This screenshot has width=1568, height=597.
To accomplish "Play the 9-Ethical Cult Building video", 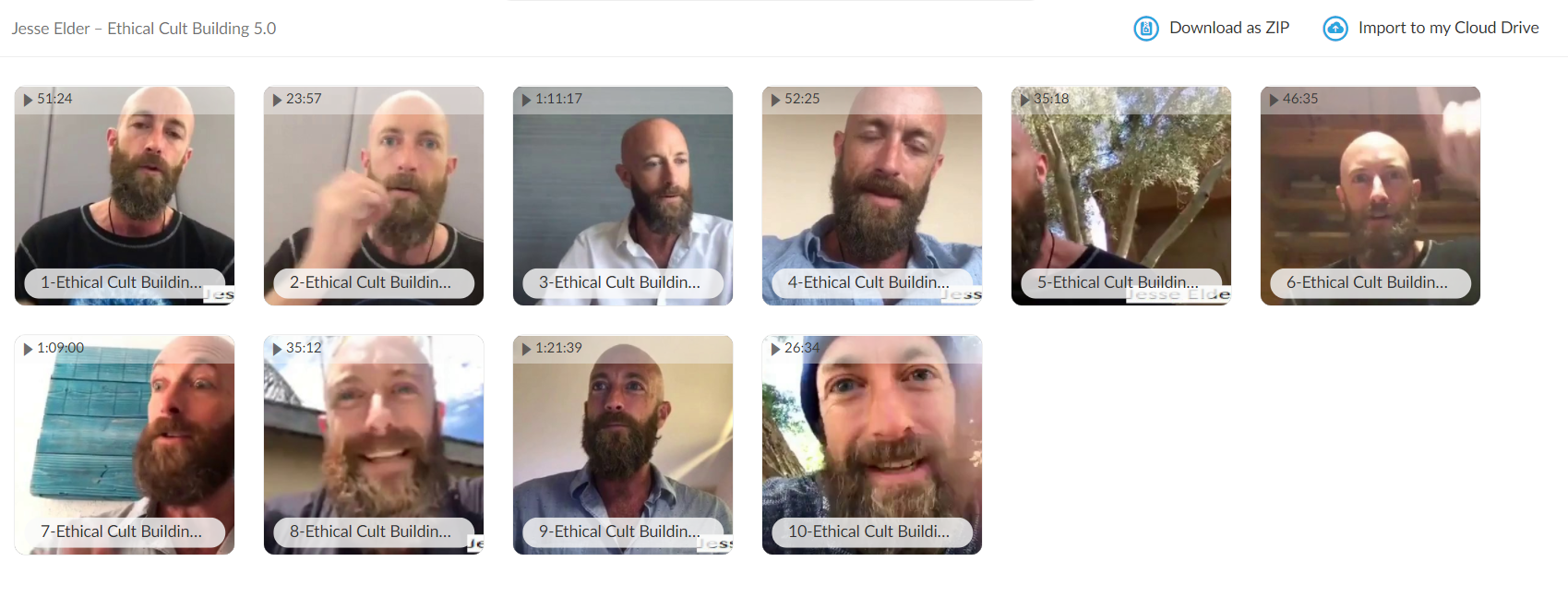I will [x=623, y=445].
